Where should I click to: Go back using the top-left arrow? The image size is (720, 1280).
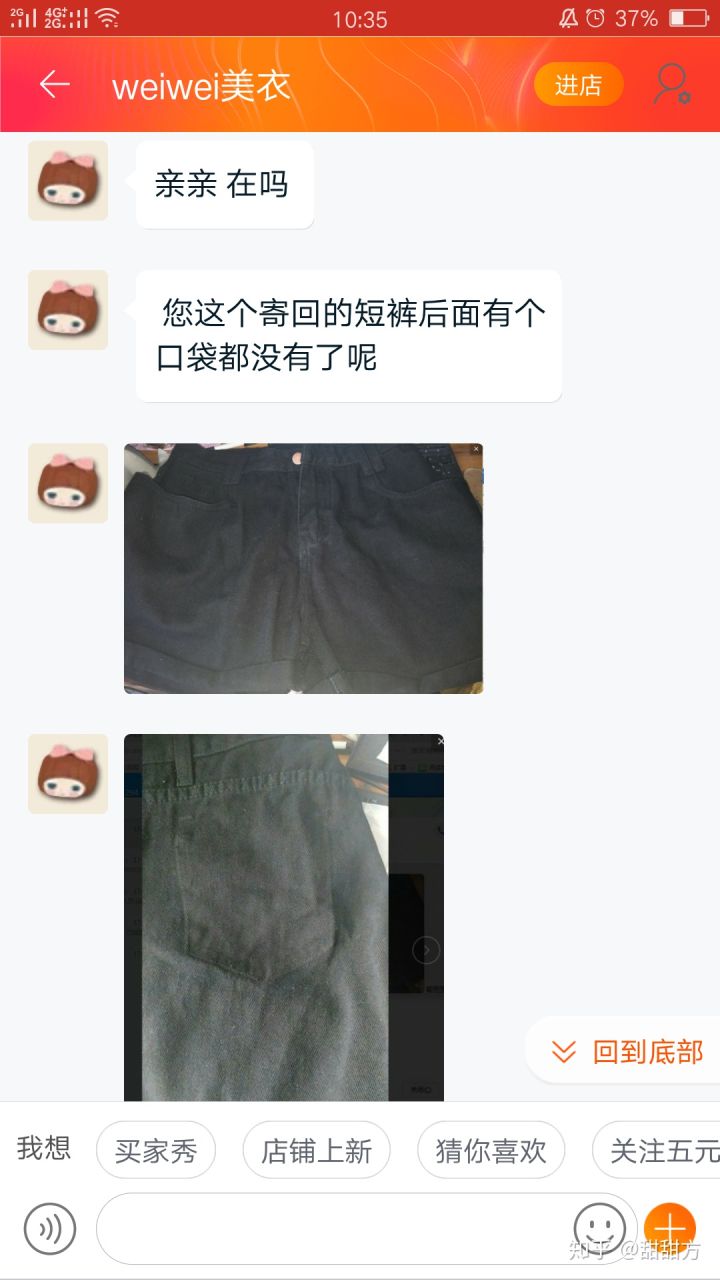pos(54,85)
